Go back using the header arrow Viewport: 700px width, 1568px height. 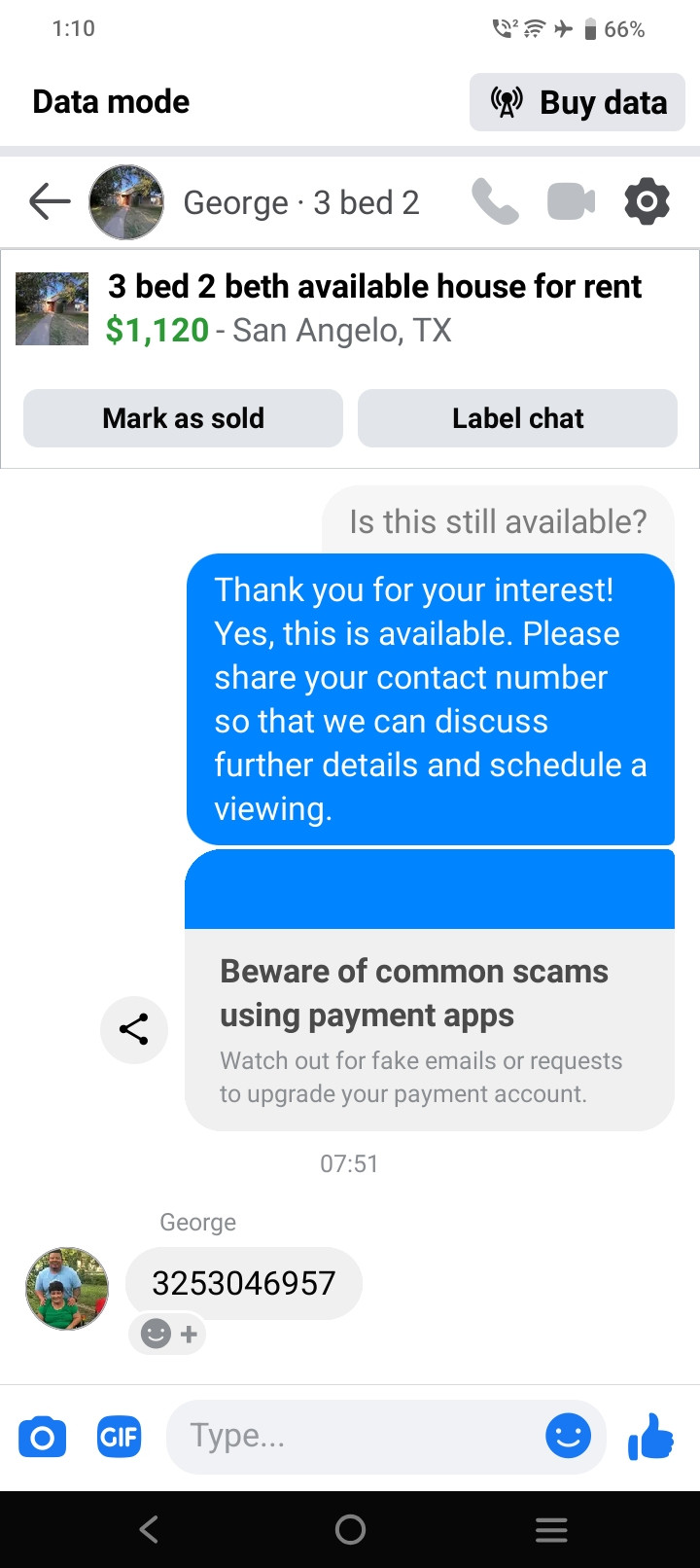coord(50,202)
